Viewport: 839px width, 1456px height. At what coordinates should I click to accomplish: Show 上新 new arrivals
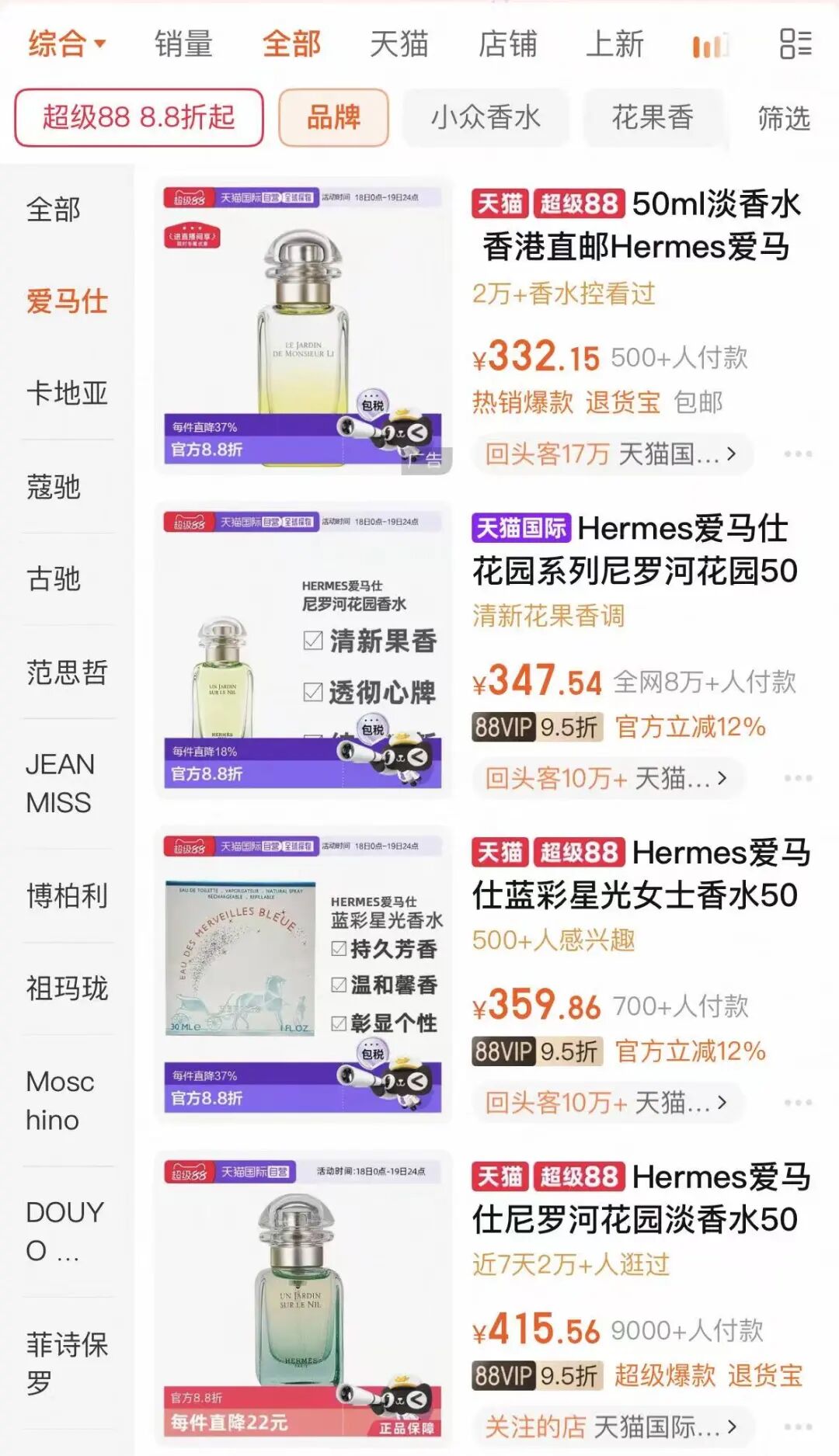tap(614, 43)
